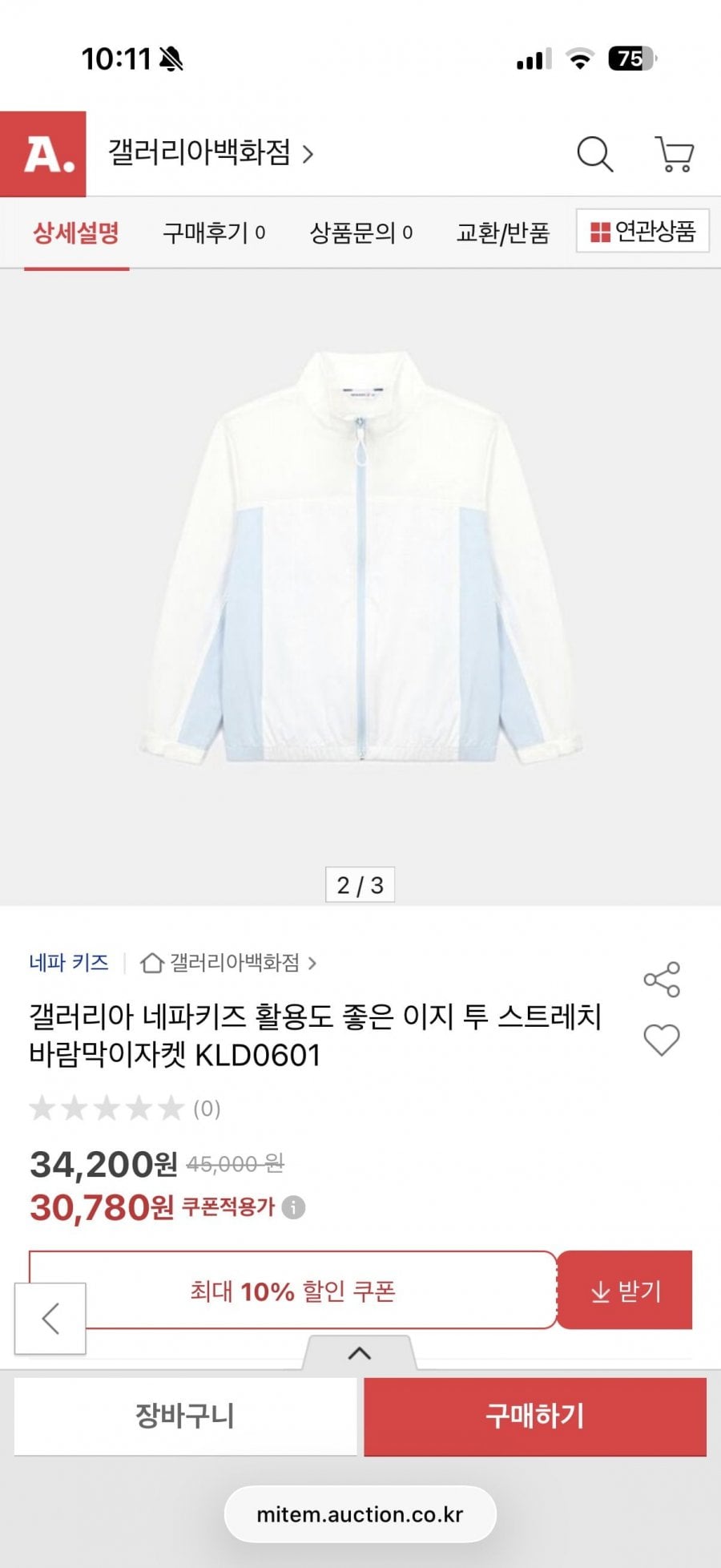Select the 상세설명 tab

[x=76, y=233]
